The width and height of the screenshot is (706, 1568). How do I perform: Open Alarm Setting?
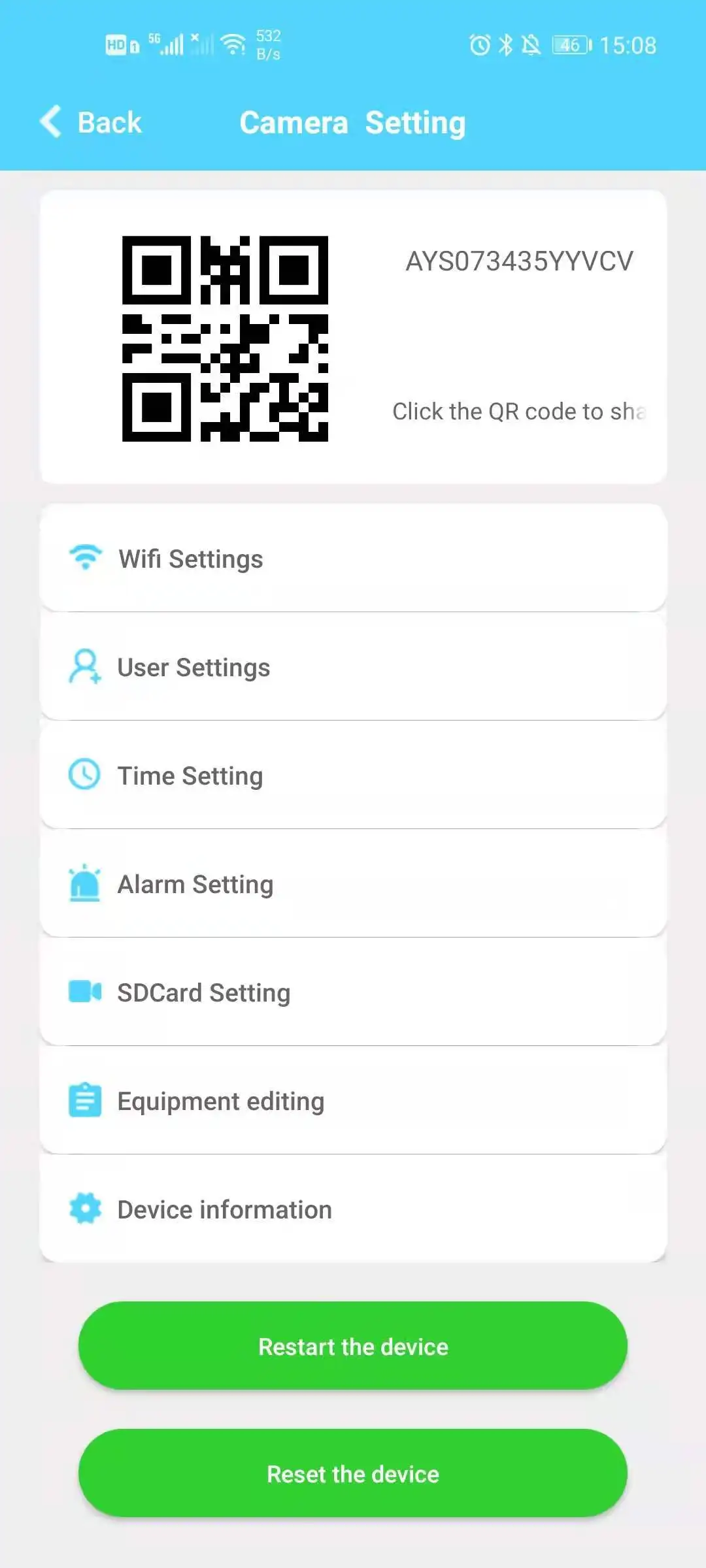(x=353, y=884)
